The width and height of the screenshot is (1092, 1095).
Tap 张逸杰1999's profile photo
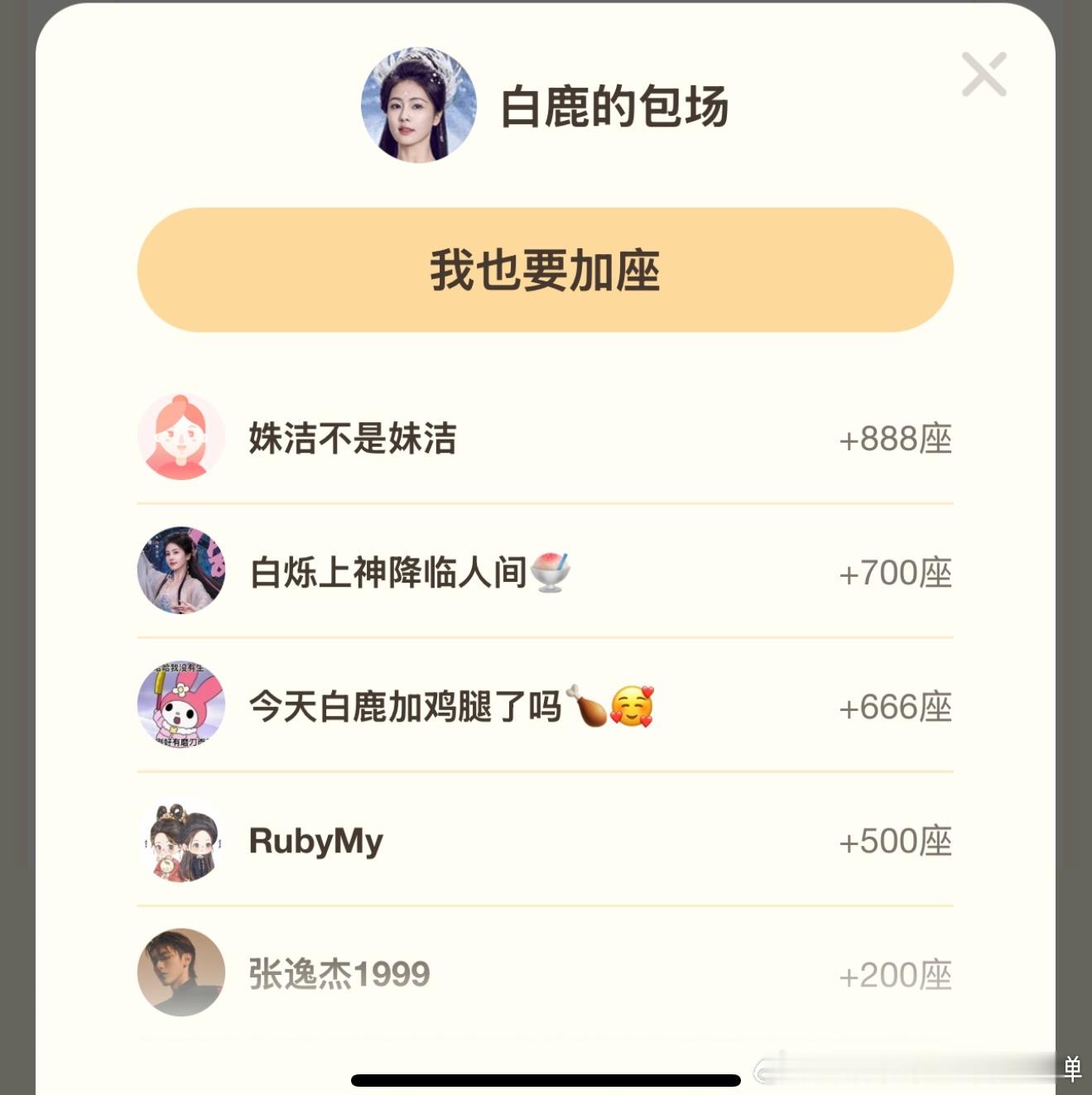pos(181,975)
